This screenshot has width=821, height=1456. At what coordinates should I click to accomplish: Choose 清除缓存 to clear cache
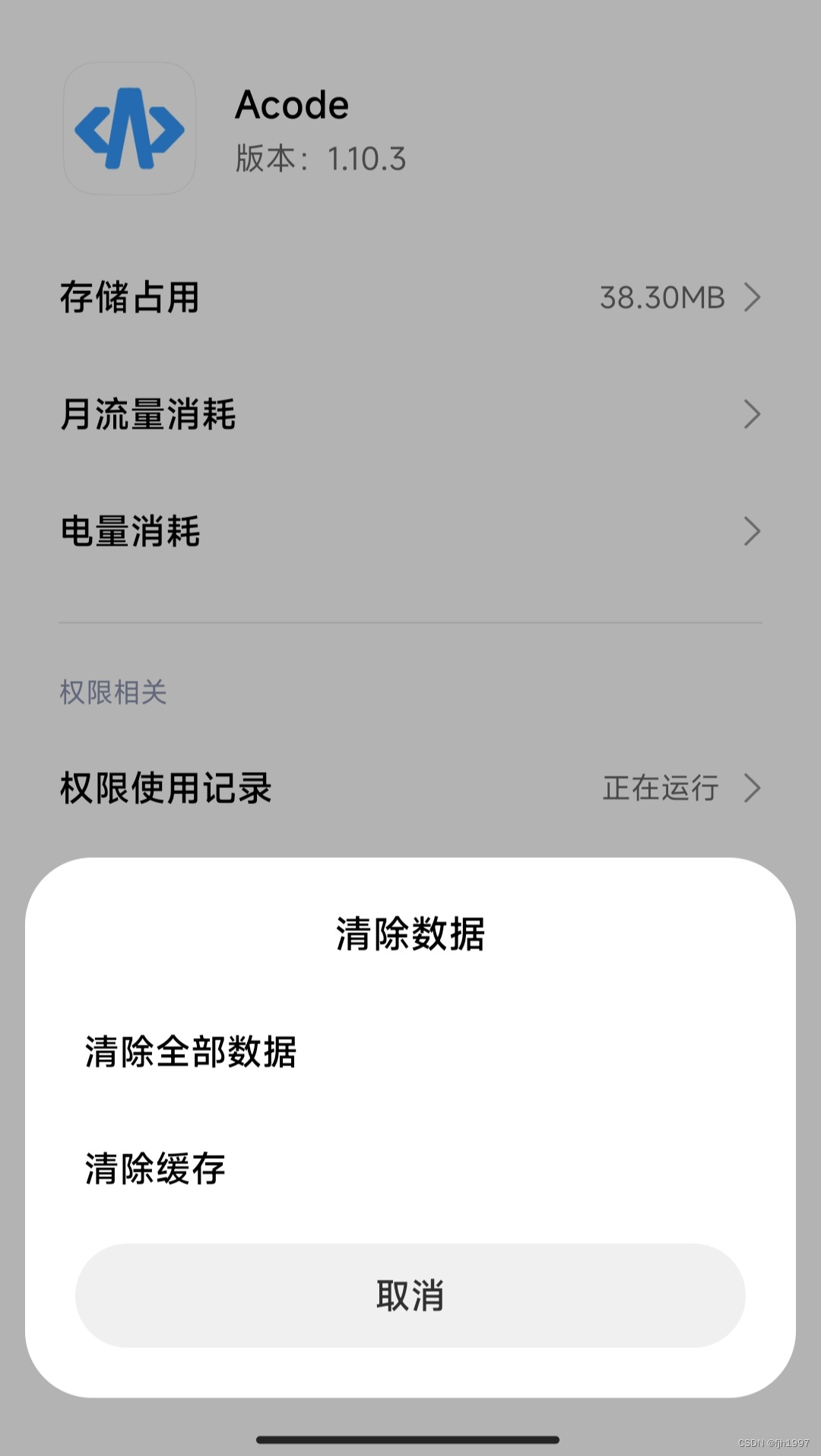[155, 1170]
